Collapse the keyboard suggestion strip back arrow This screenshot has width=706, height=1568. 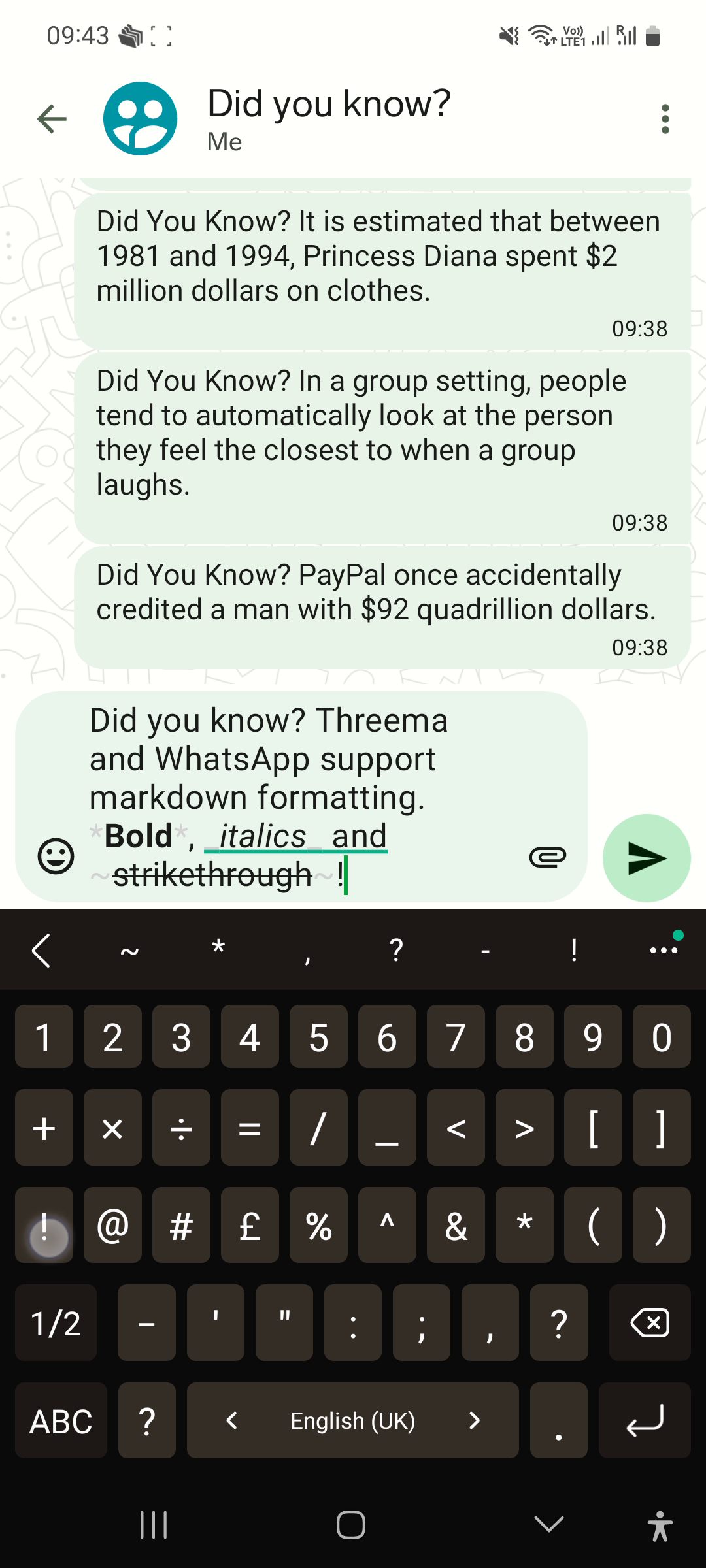coord(41,950)
